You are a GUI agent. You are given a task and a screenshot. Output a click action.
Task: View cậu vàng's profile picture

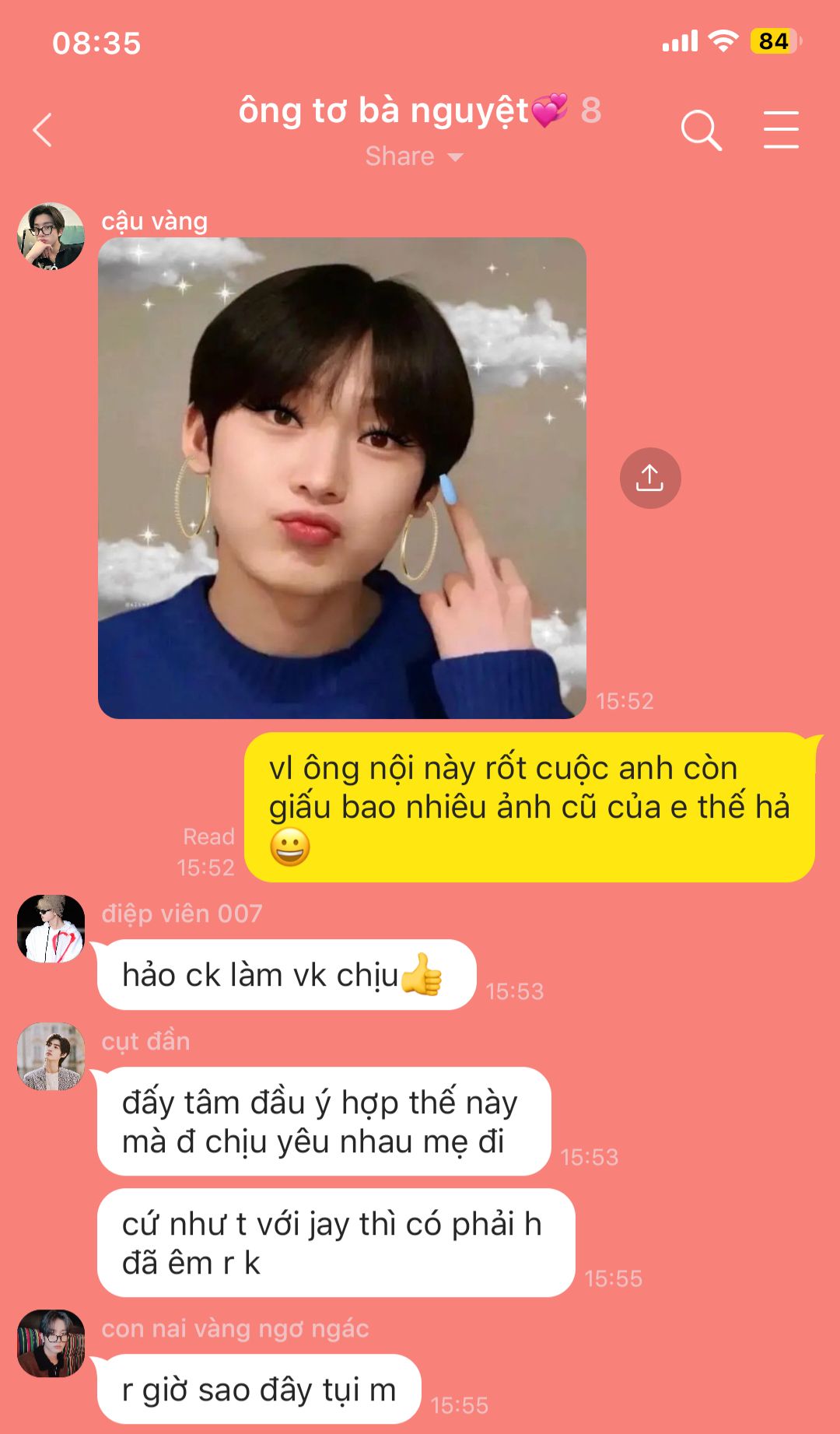click(51, 237)
